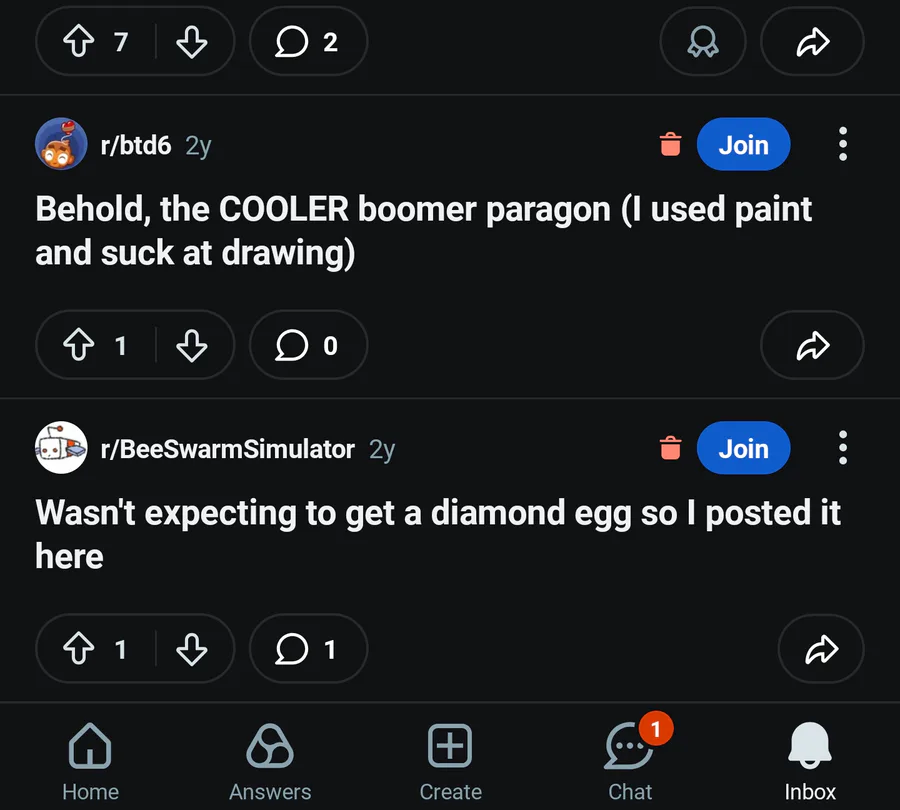900x810 pixels.
Task: View comments on the diamond egg post
Action: (307, 650)
